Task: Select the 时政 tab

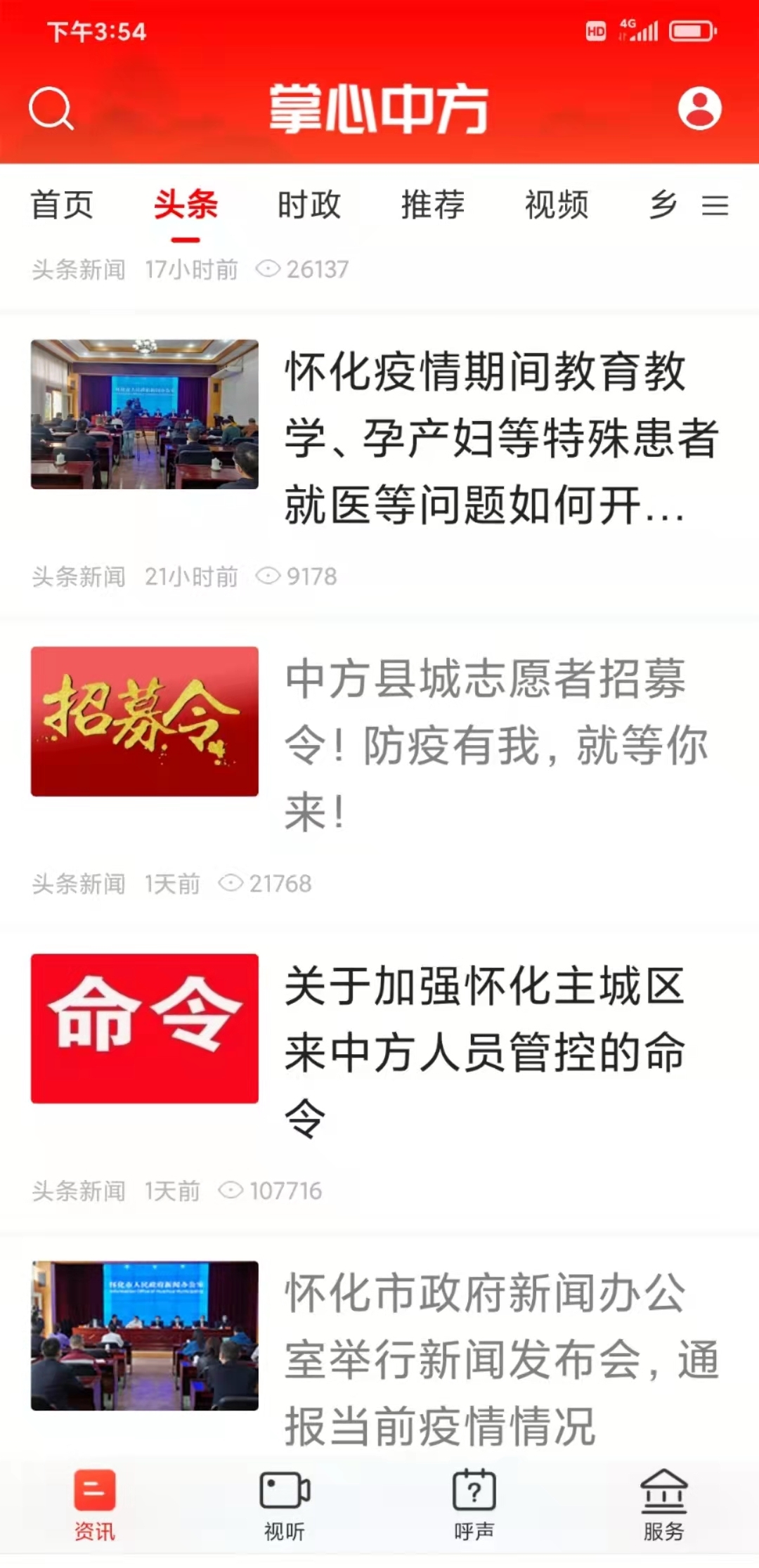Action: (309, 205)
